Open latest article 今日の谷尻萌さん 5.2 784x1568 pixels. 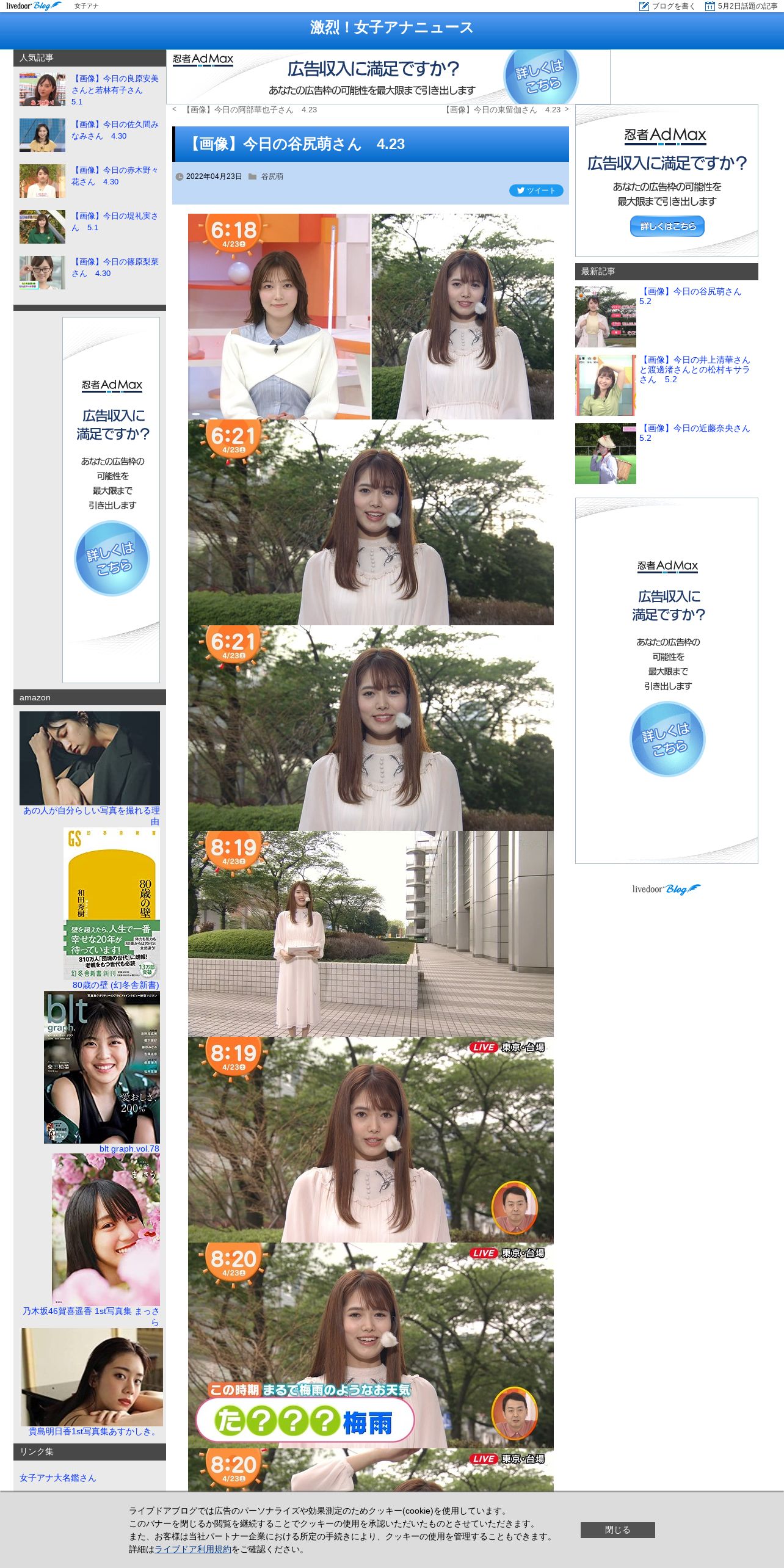(691, 296)
